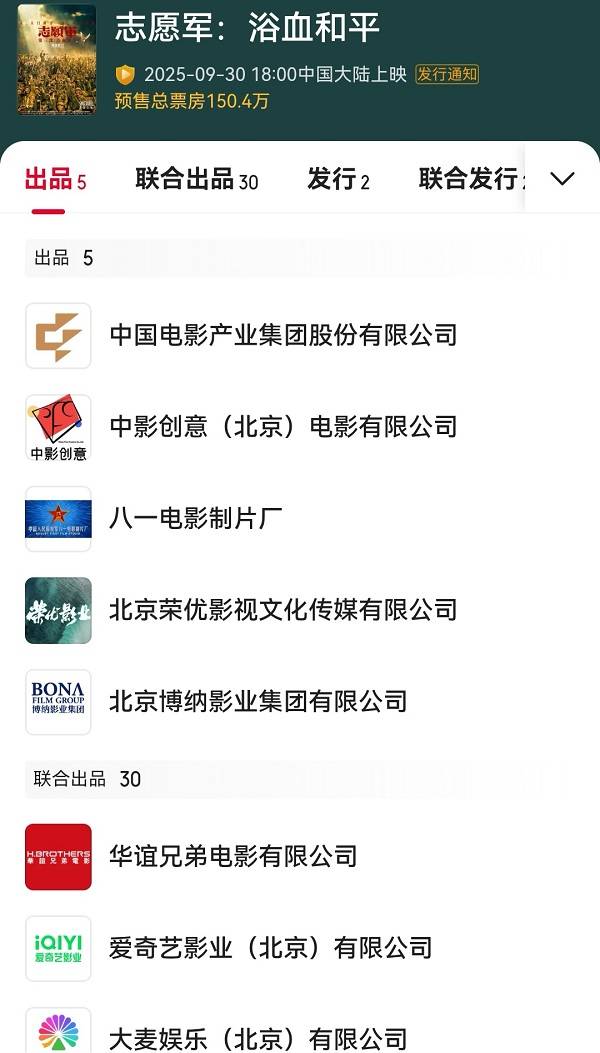The image size is (600, 1053).
Task: Switch to the 联合出品 tab
Action: tap(196, 180)
